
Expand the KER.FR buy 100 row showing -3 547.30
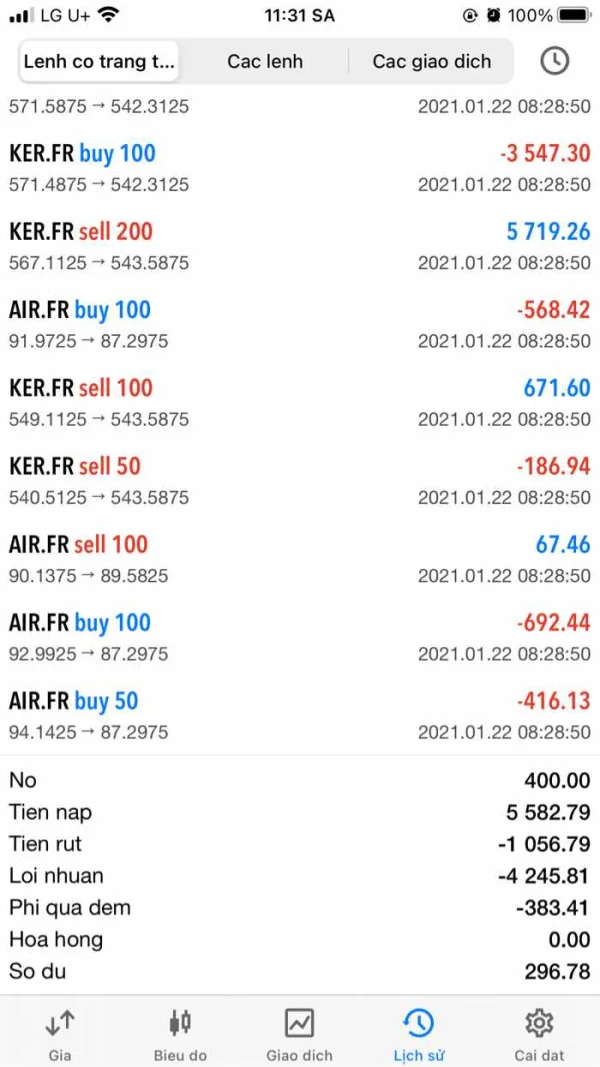300,168
